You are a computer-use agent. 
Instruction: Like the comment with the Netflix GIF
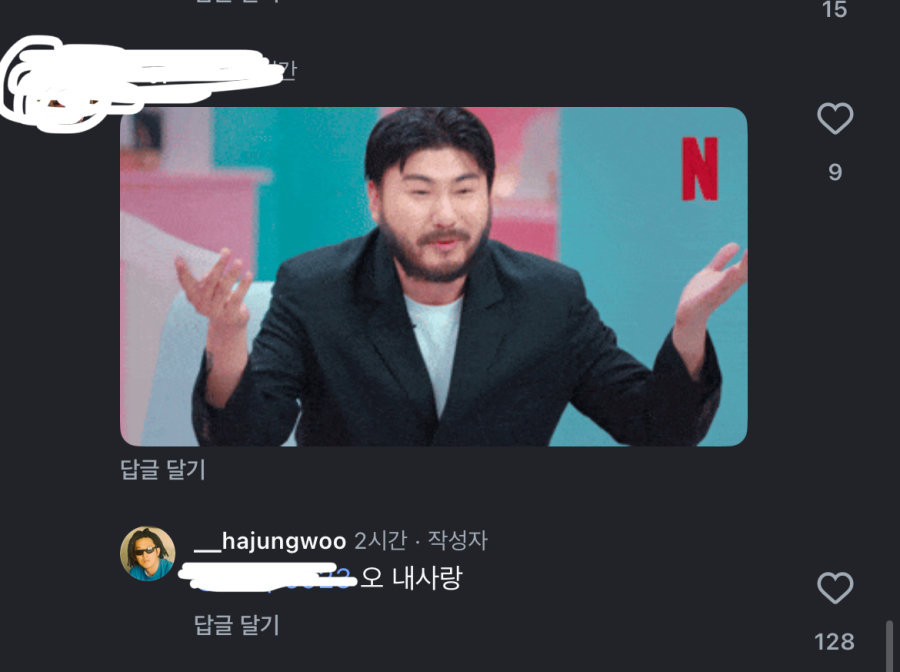pyautogui.click(x=835, y=120)
